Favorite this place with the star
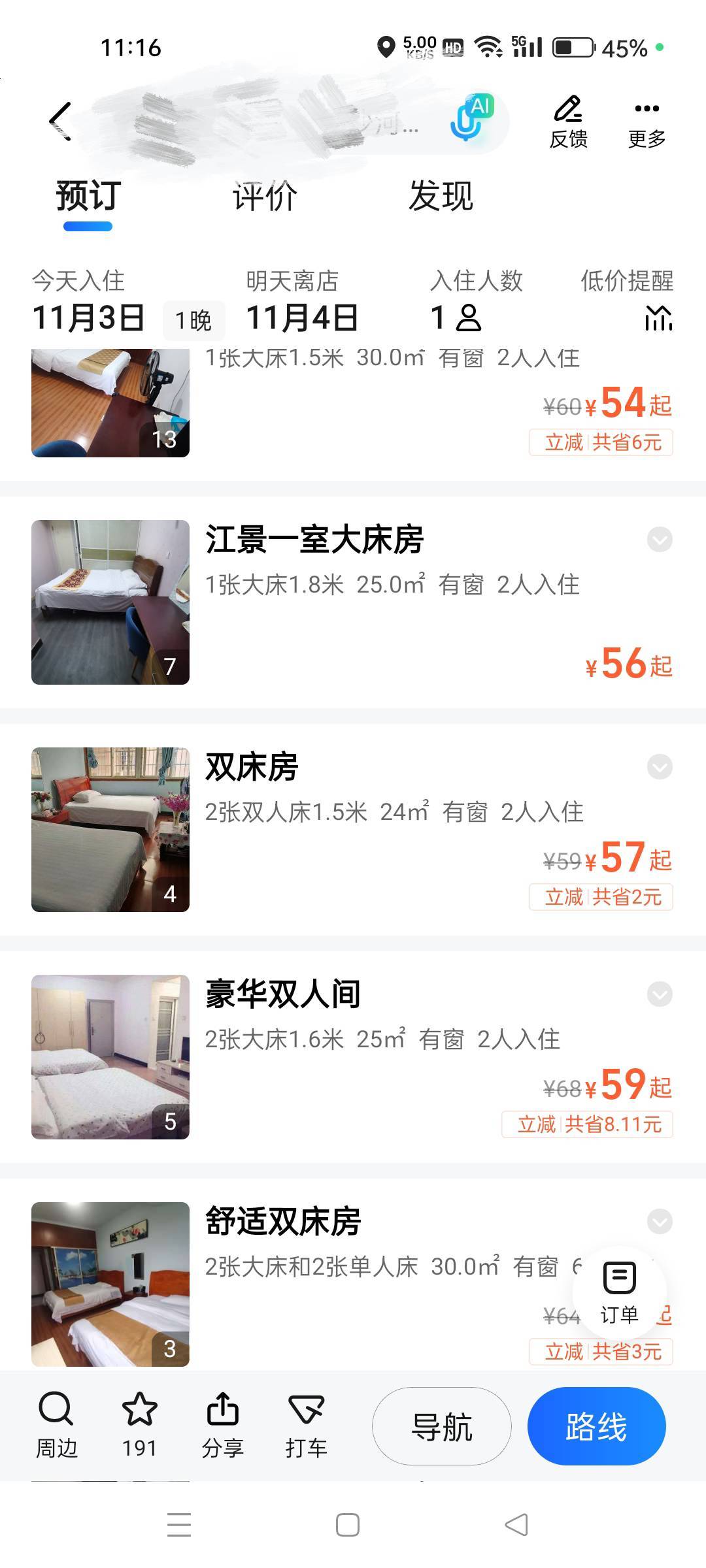 139,1426
